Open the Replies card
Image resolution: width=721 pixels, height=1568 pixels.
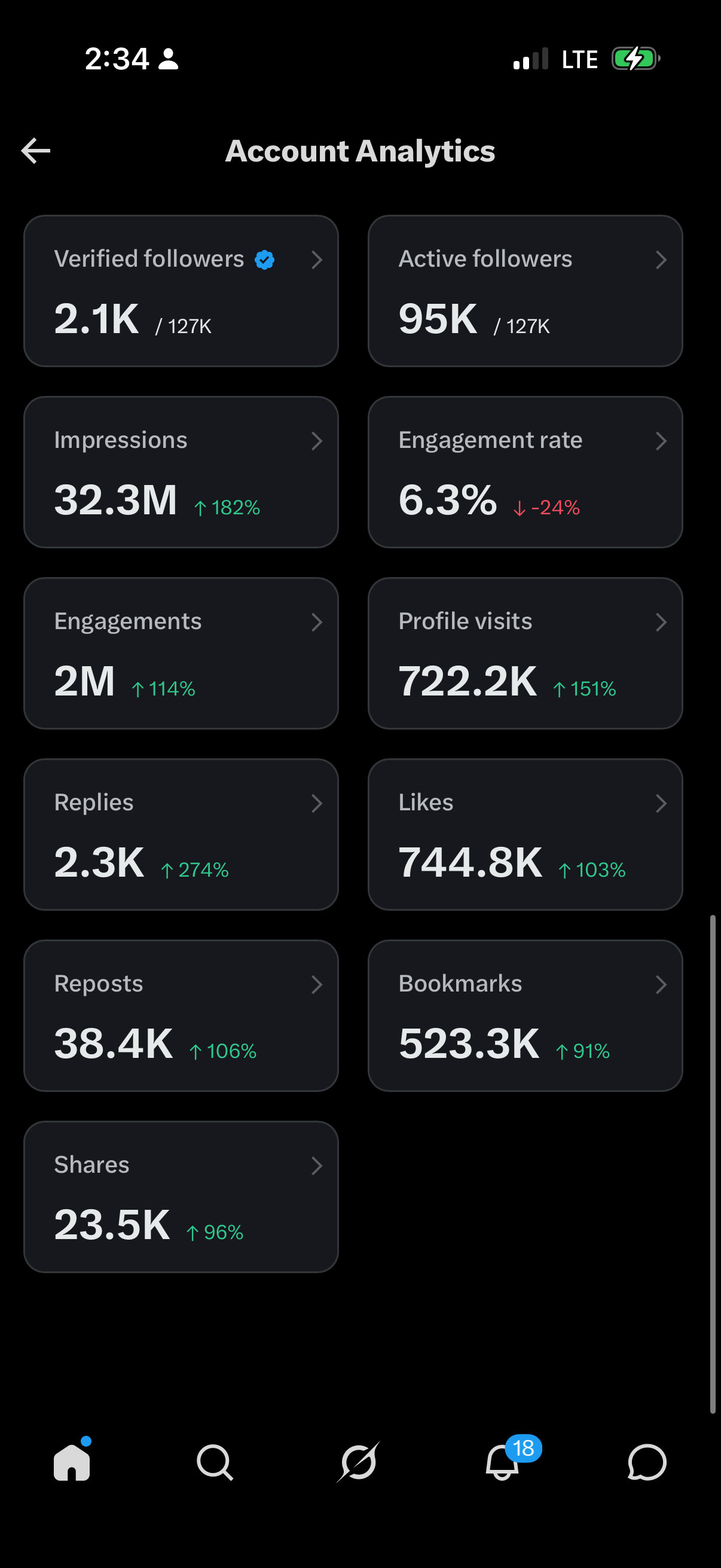181,834
